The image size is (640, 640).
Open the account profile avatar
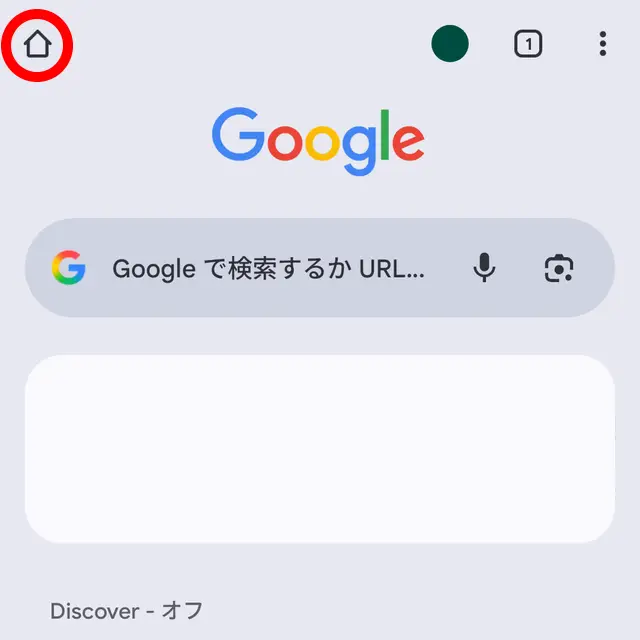tap(450, 44)
